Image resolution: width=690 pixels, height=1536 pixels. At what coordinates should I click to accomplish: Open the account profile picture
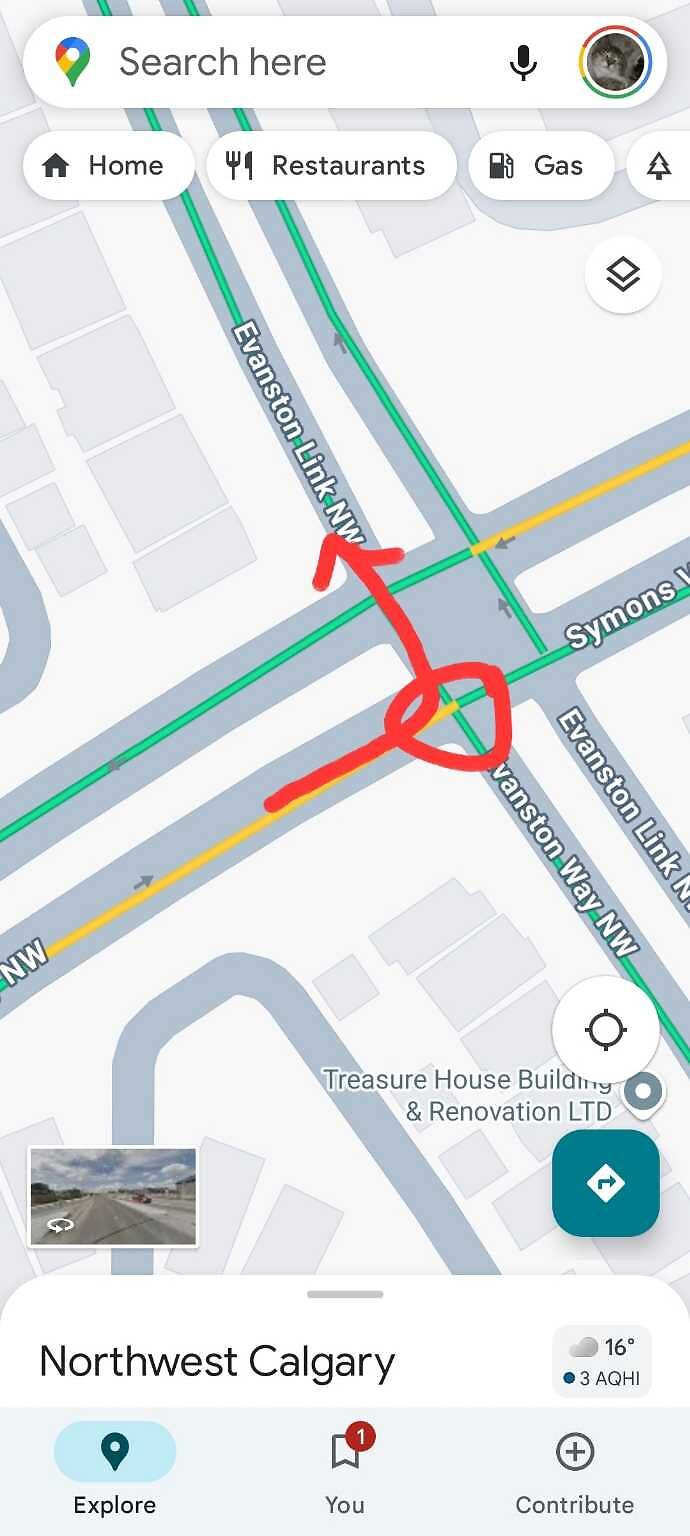[x=615, y=62]
